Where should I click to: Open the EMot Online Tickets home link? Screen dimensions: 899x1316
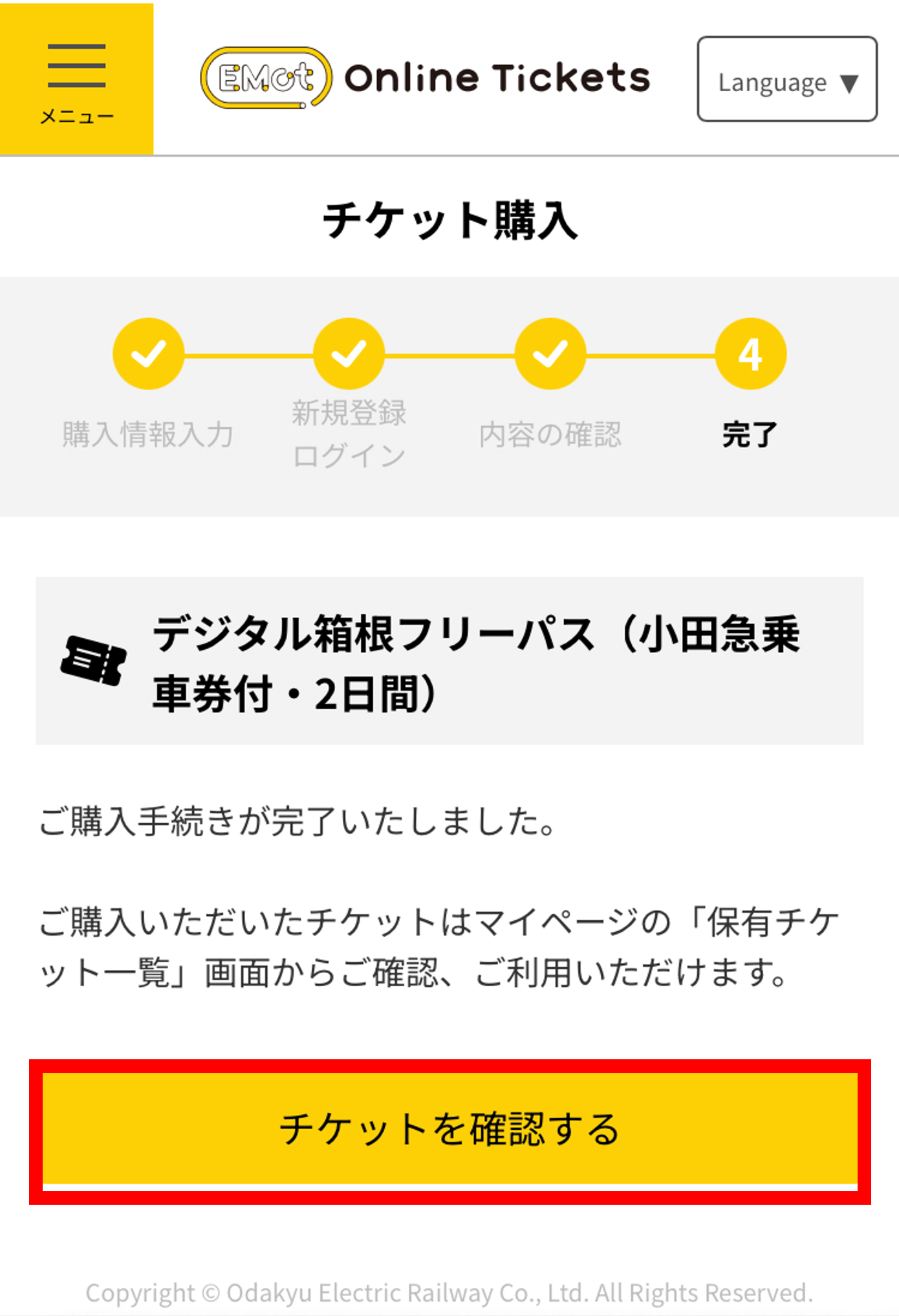[425, 78]
